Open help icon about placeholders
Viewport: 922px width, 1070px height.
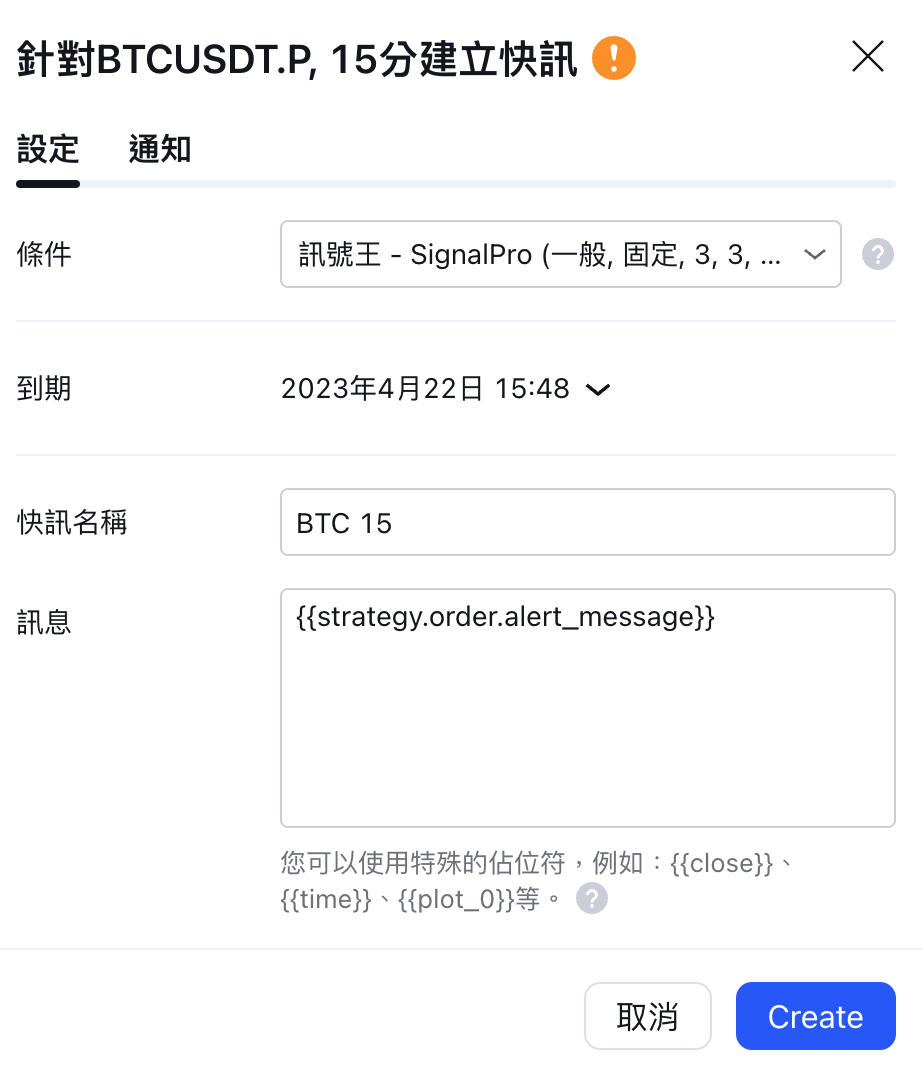(592, 899)
